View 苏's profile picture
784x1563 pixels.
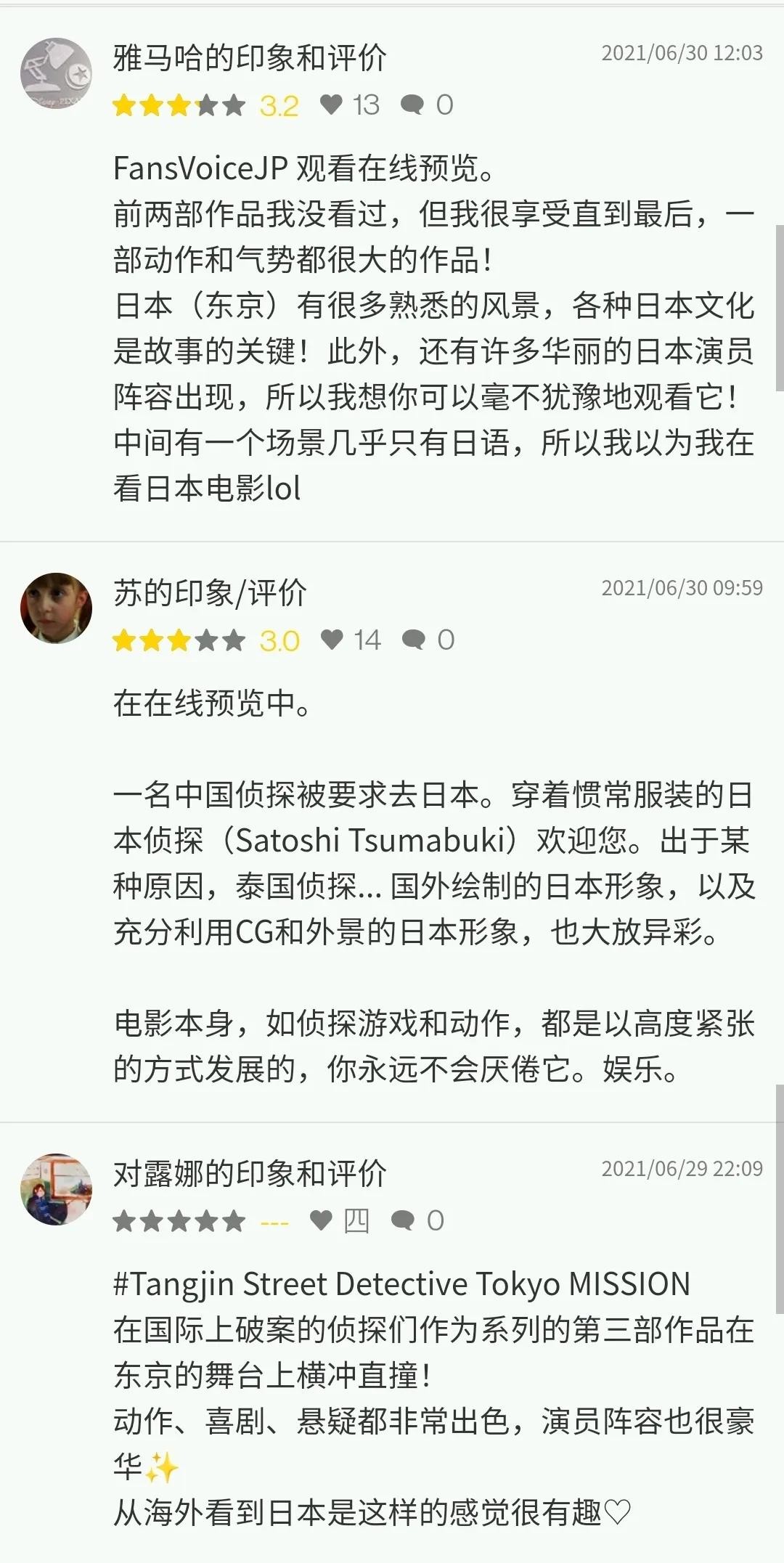pos(56,608)
